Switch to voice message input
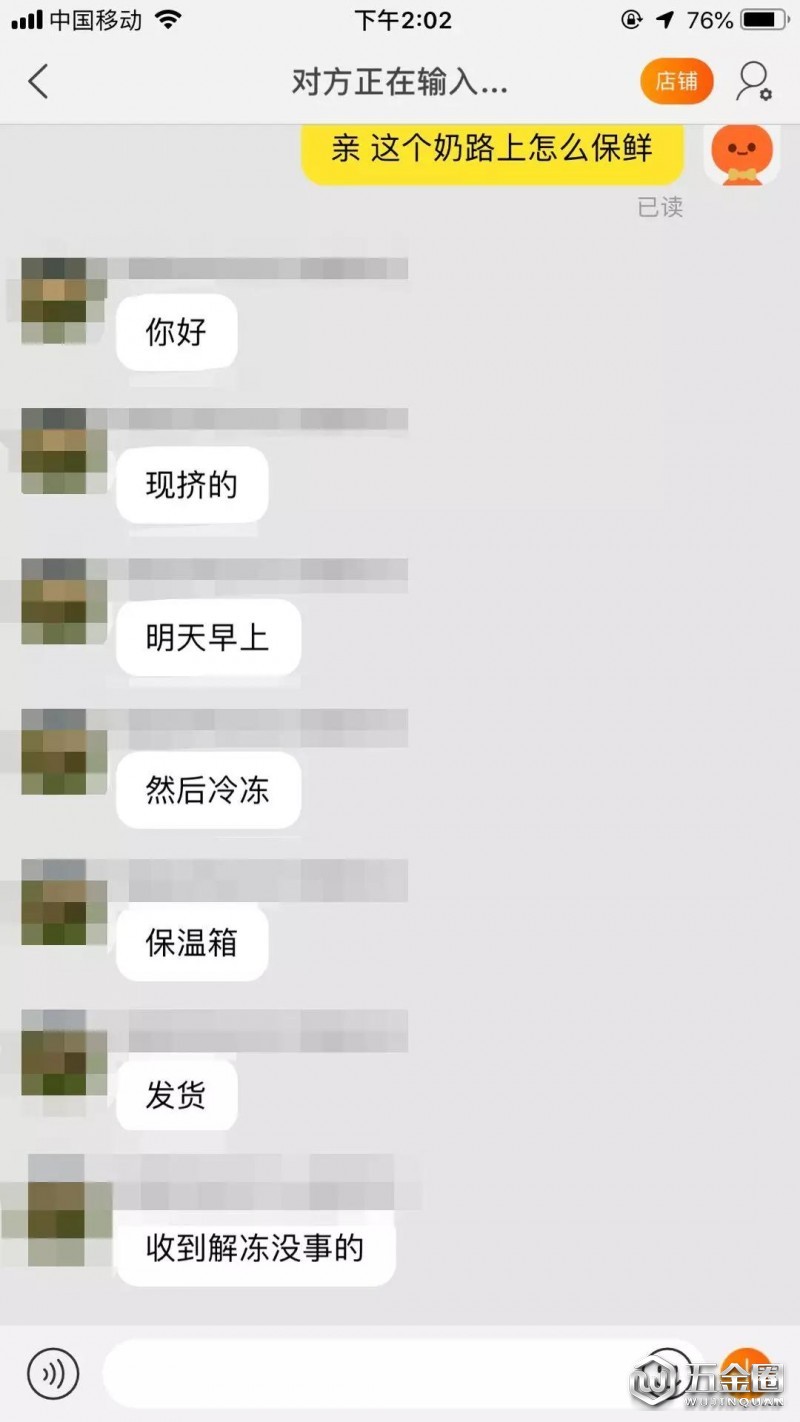The width and height of the screenshot is (800, 1422). click(53, 1374)
